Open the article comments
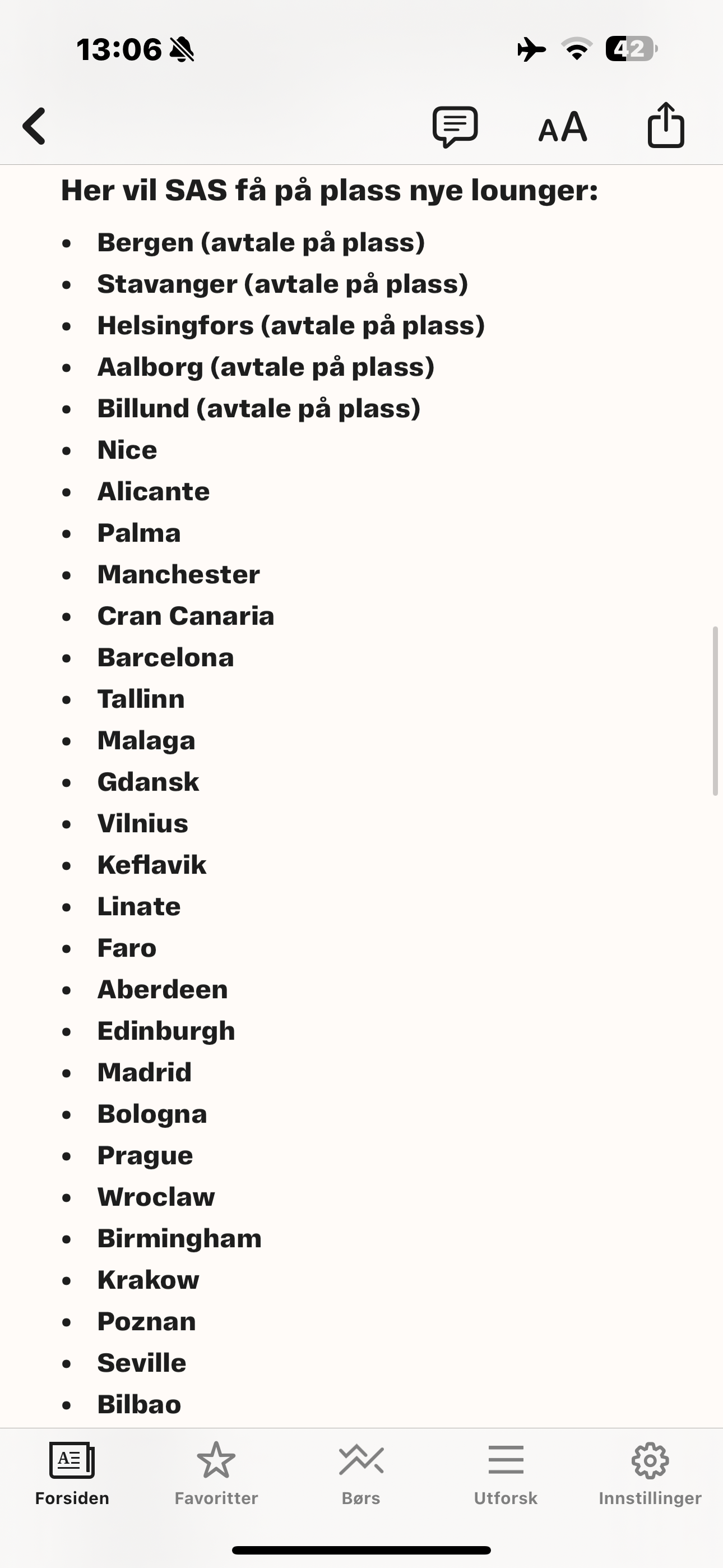 455,127
